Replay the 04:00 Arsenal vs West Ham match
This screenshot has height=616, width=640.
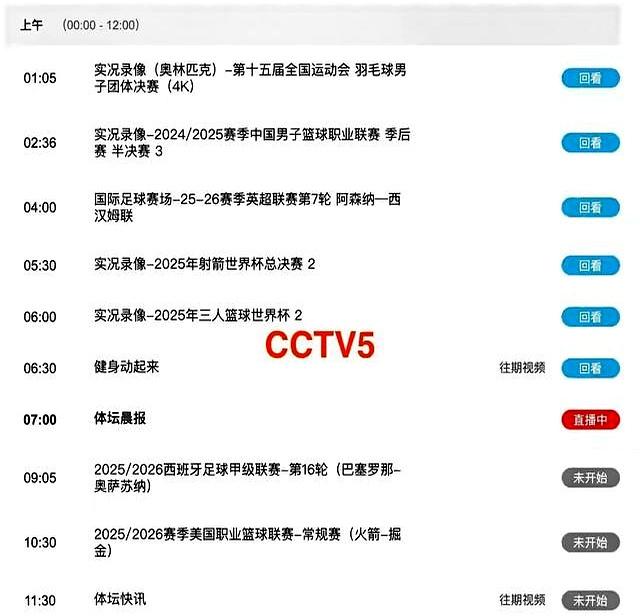pyautogui.click(x=589, y=208)
